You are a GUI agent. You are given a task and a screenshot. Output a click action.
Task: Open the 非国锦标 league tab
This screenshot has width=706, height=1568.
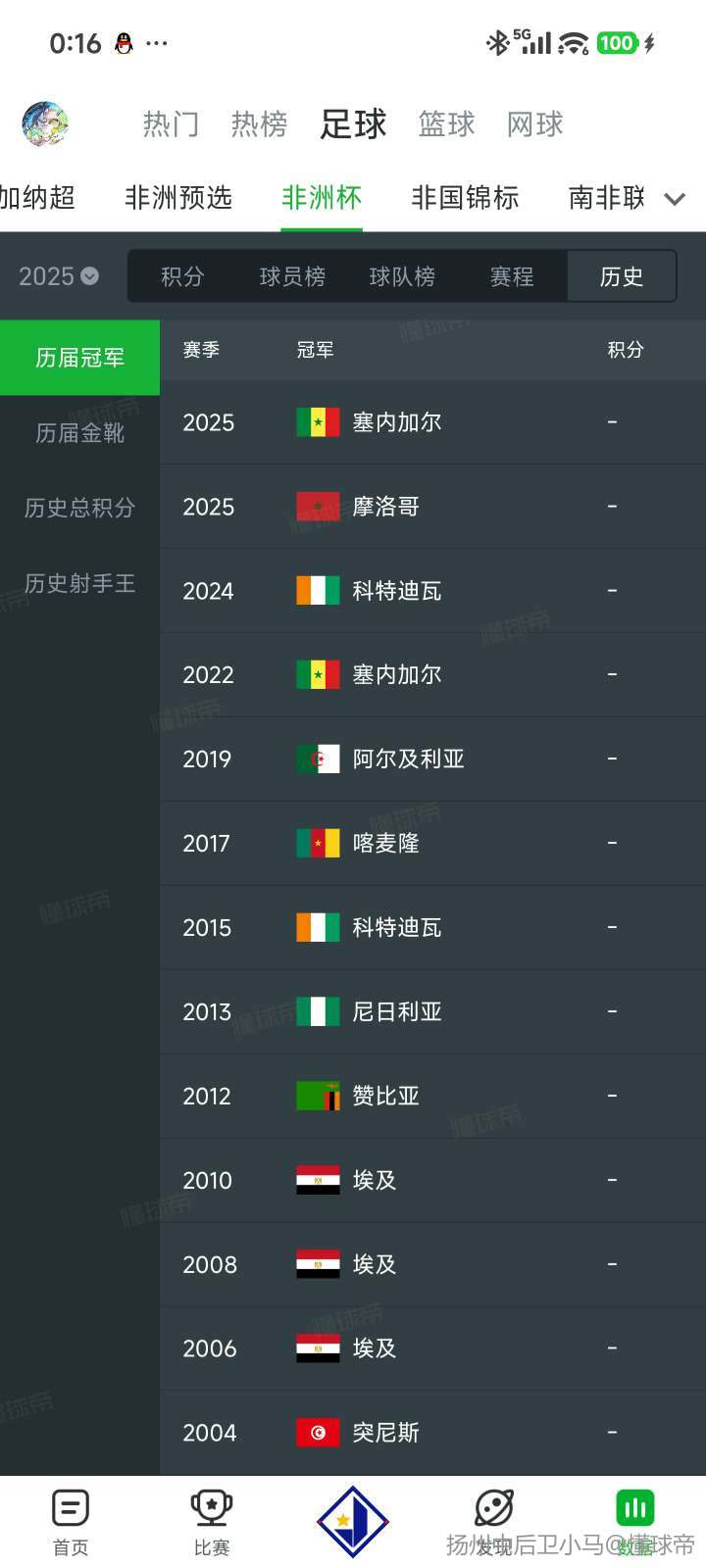[x=465, y=198]
